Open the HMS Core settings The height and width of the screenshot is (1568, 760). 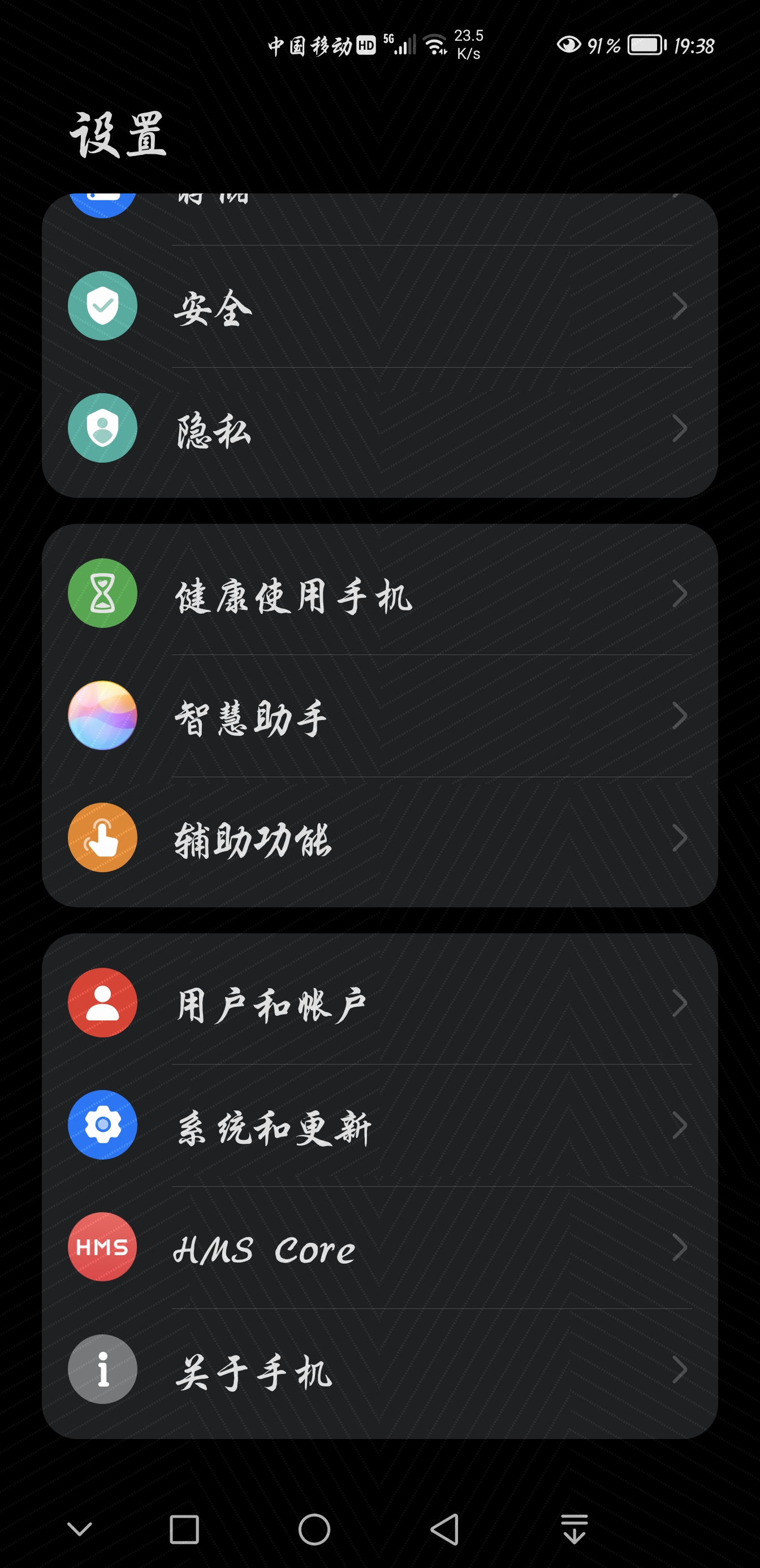379,1248
